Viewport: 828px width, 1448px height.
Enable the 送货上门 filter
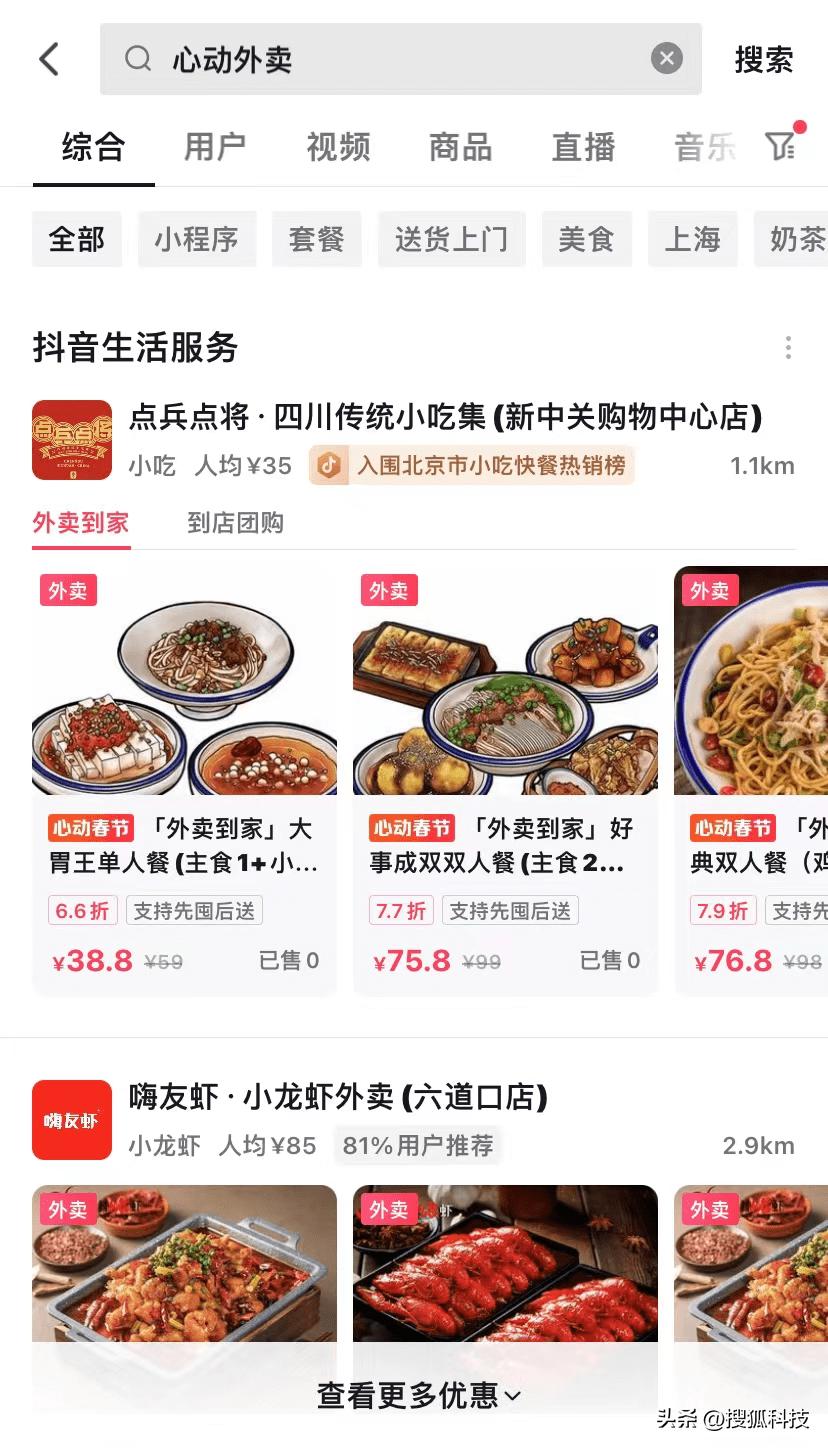(452, 239)
